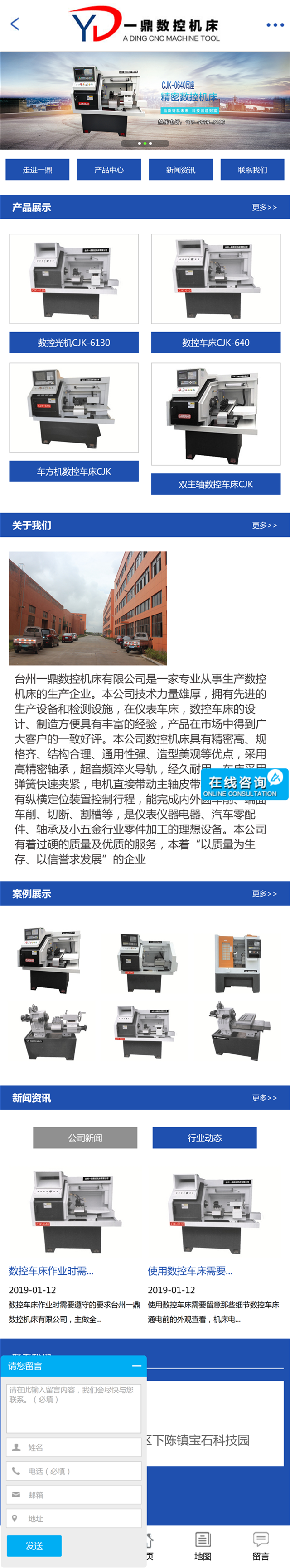View 车方机数控车床CJK product
This screenshot has height=1568, width=290.
click(x=74, y=471)
